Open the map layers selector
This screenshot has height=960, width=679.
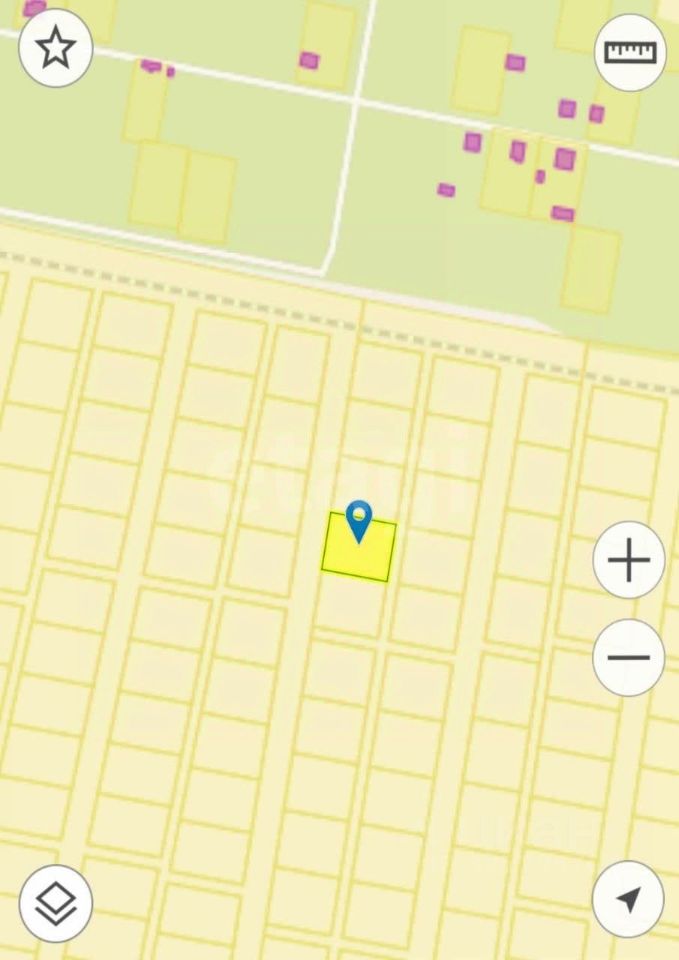(56, 903)
